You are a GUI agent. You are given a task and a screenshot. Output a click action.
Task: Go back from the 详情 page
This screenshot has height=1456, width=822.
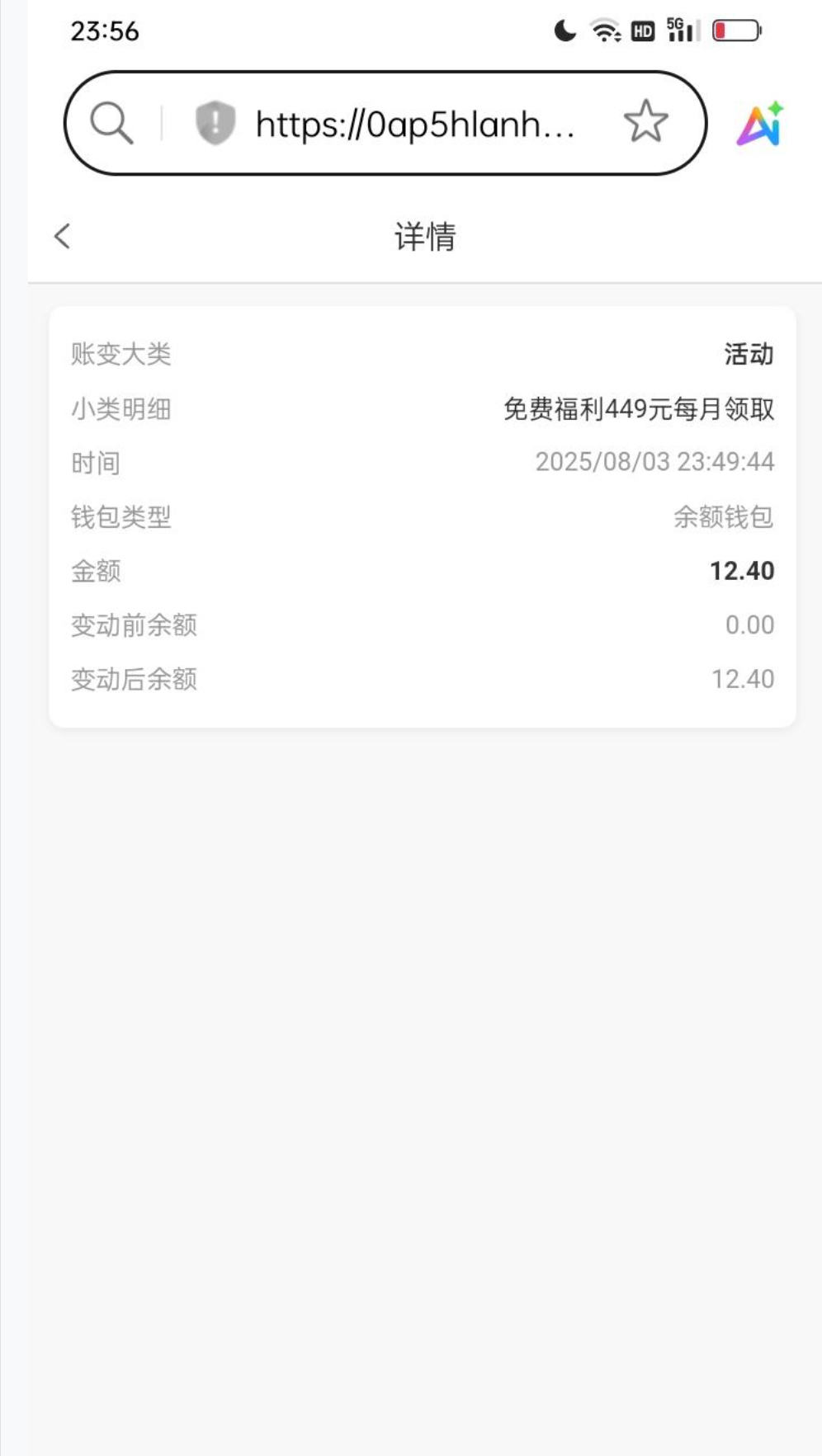point(62,237)
